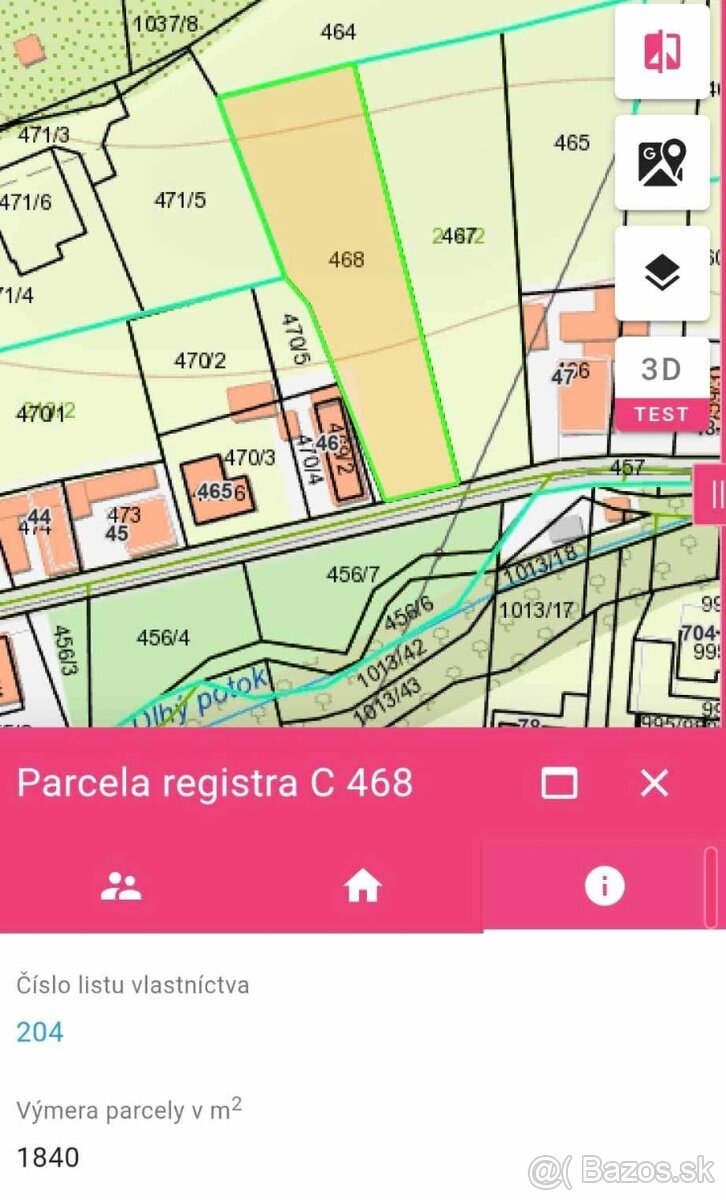The height and width of the screenshot is (1200, 726).
Task: Switch to the owners tab
Action: 121,886
